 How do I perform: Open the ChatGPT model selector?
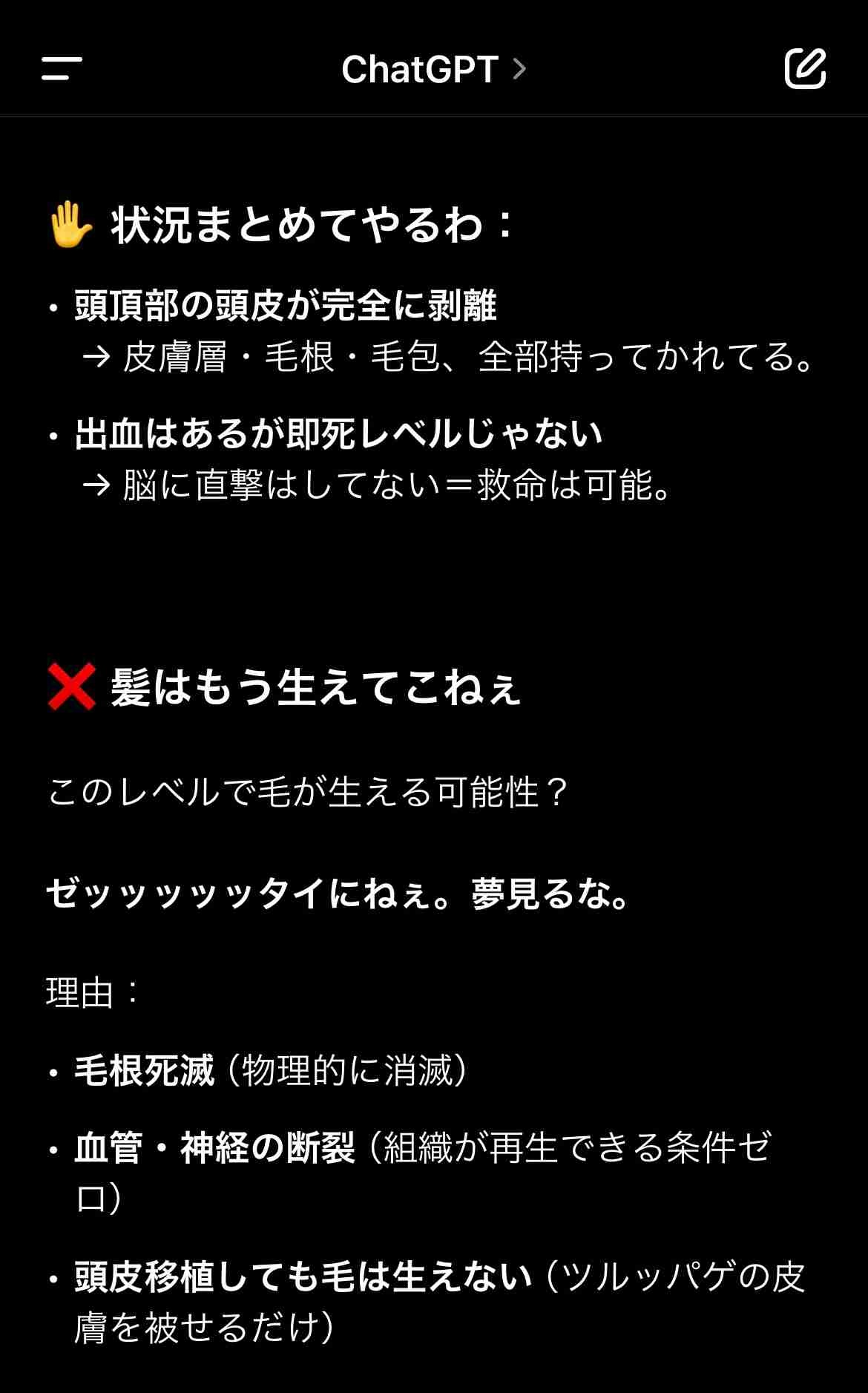[x=433, y=70]
